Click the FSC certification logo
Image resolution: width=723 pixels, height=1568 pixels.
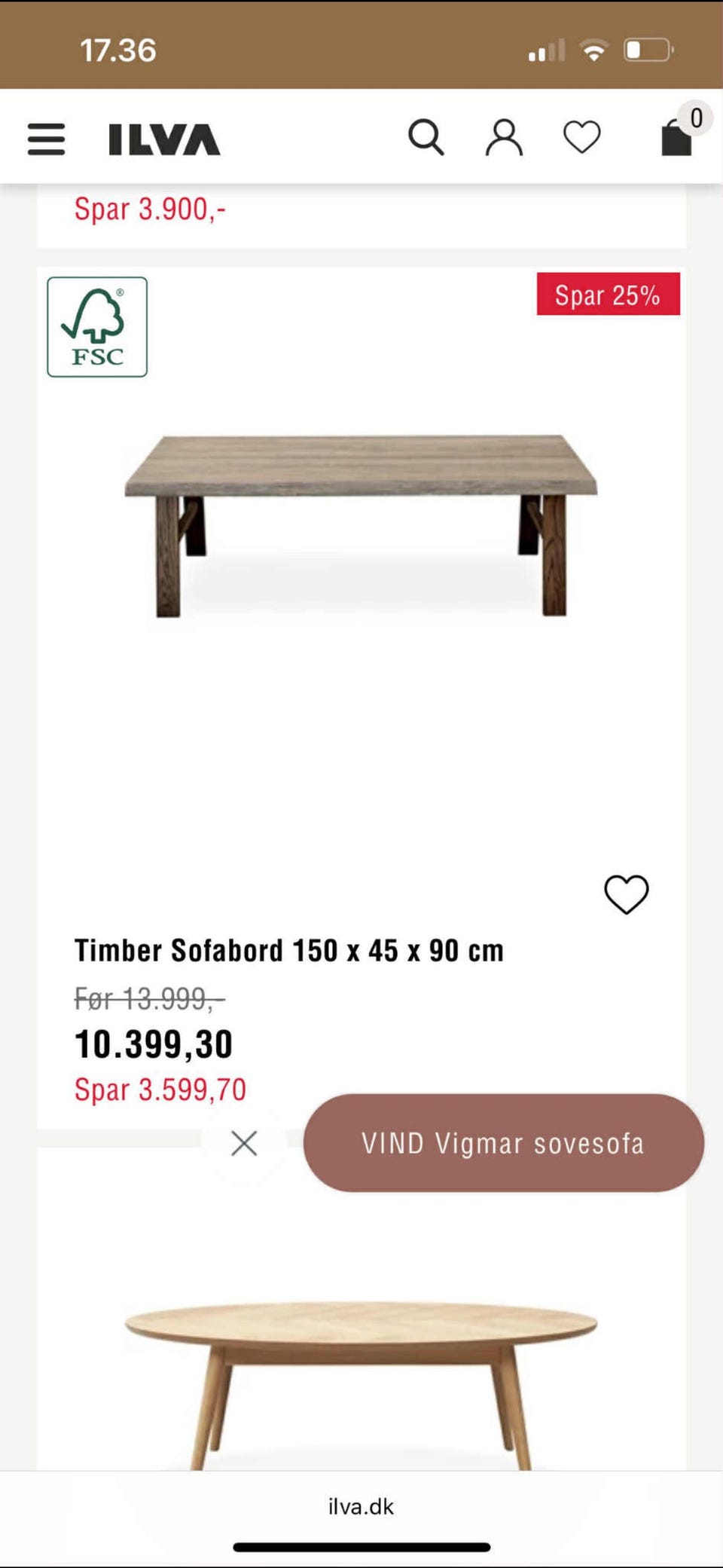pos(98,327)
